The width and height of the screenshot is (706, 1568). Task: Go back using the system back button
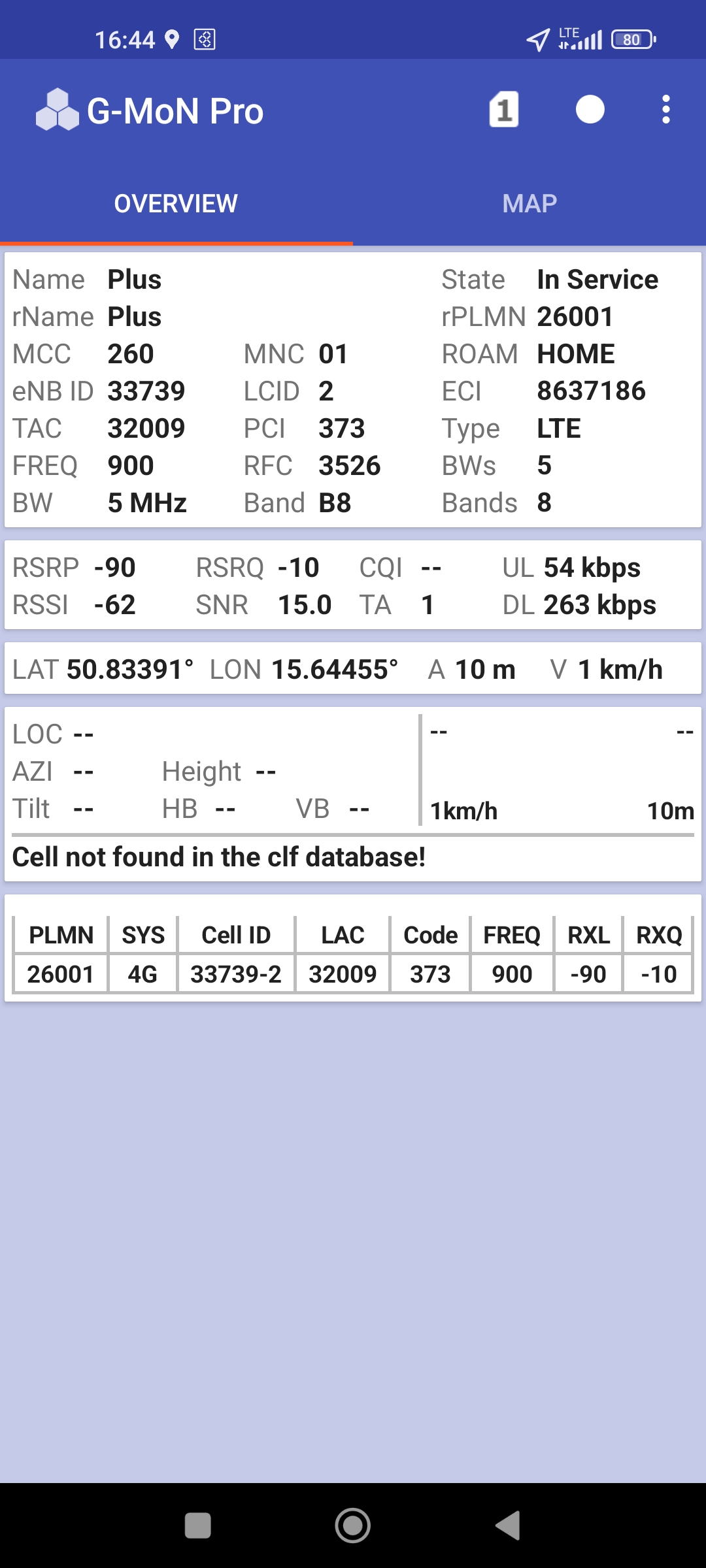[508, 1526]
